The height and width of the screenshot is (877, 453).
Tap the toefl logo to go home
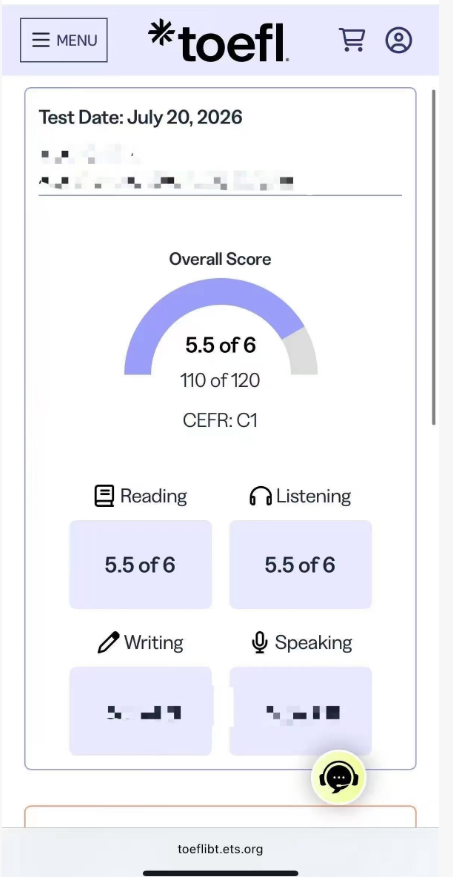[x=219, y=40]
